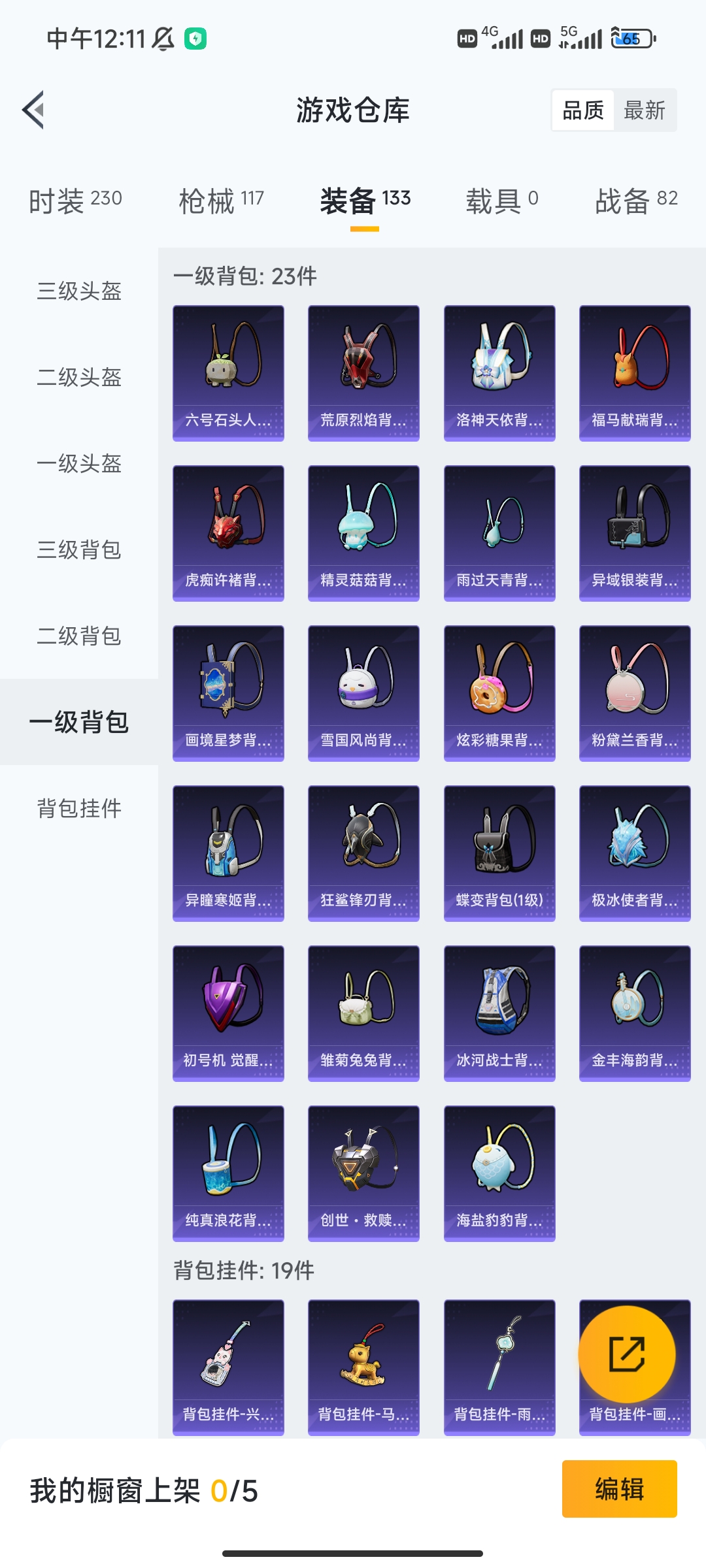The height and width of the screenshot is (1568, 706).
Task: Keep 品质 sorting active by tapping it
Action: click(582, 110)
